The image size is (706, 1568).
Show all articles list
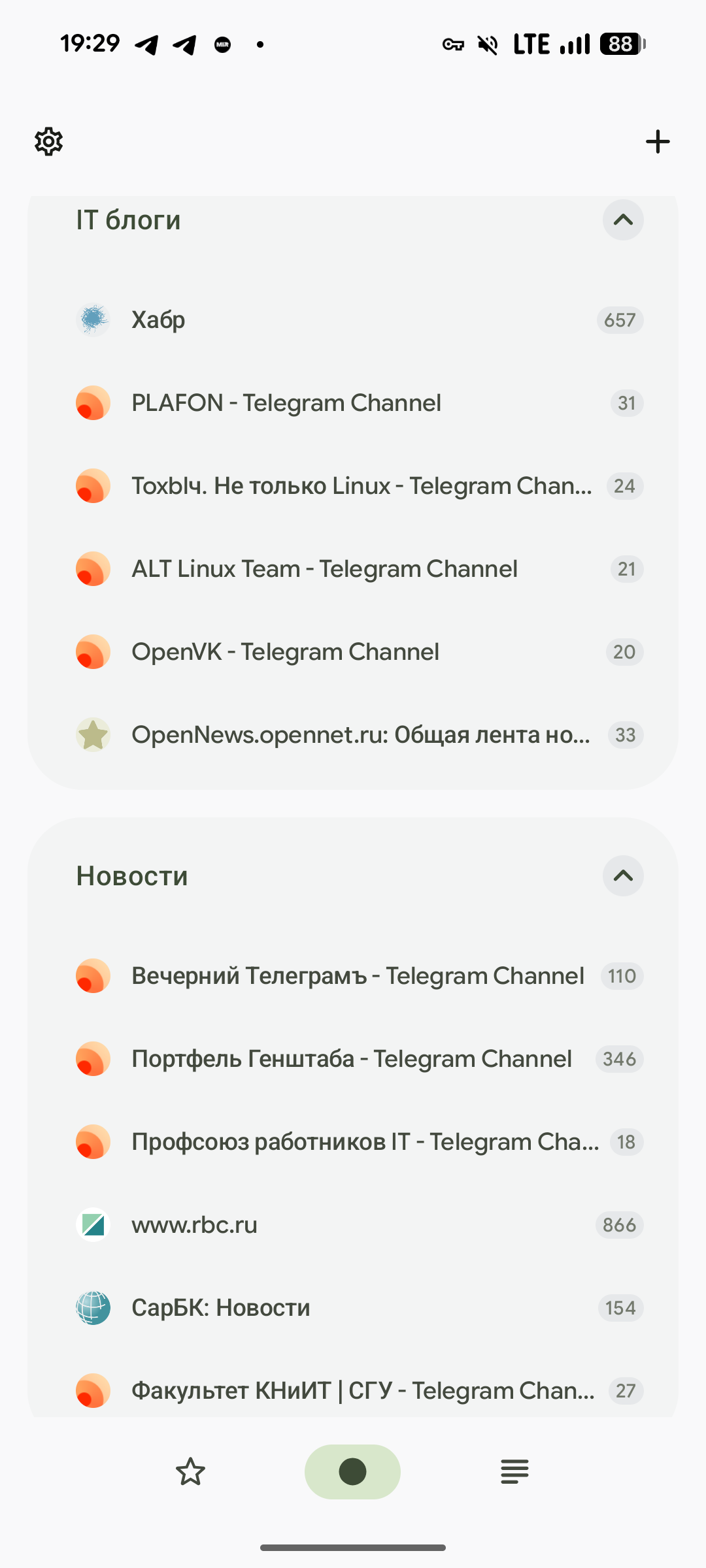click(514, 1472)
